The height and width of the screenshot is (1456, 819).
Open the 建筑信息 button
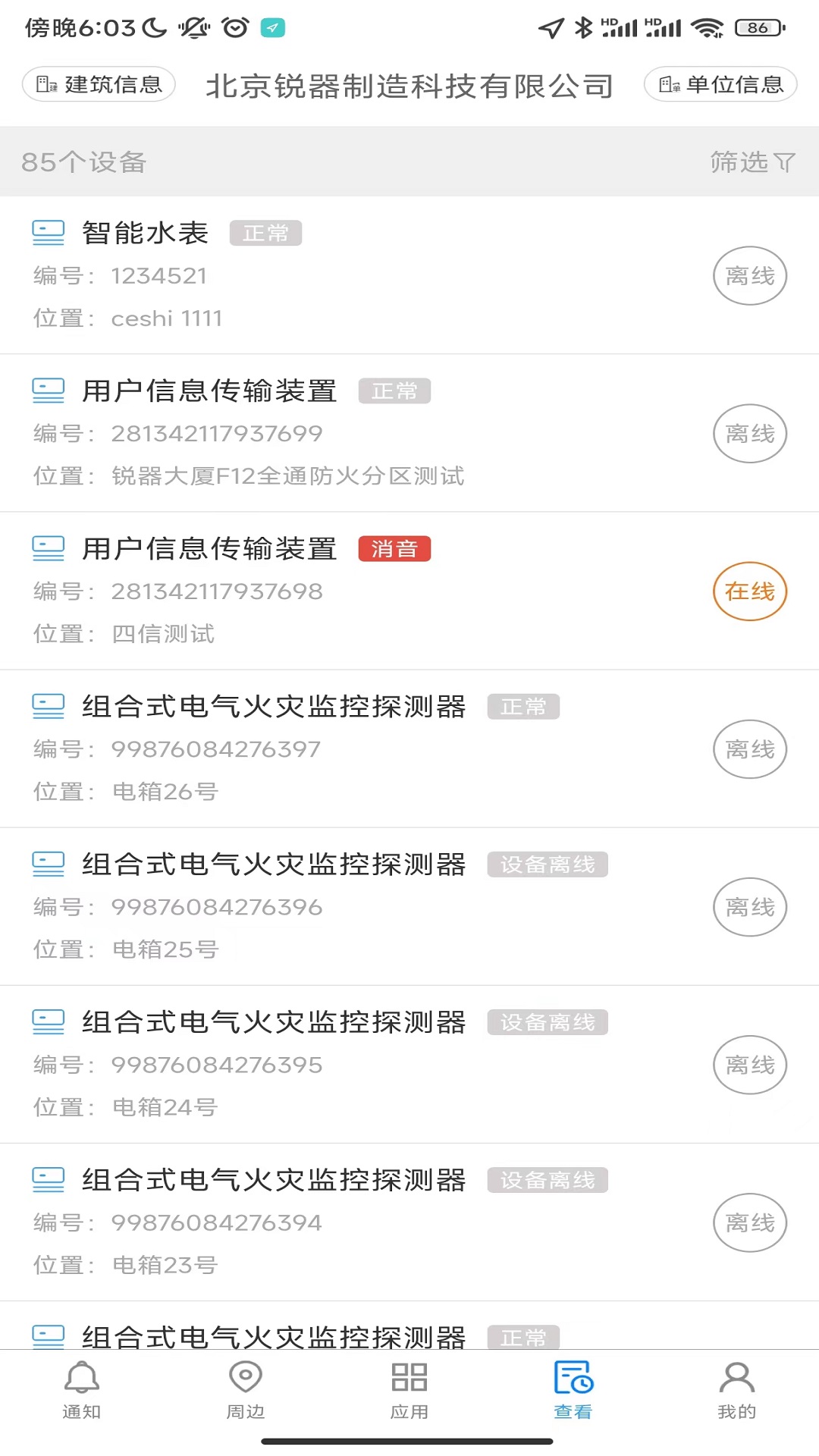coord(97,85)
